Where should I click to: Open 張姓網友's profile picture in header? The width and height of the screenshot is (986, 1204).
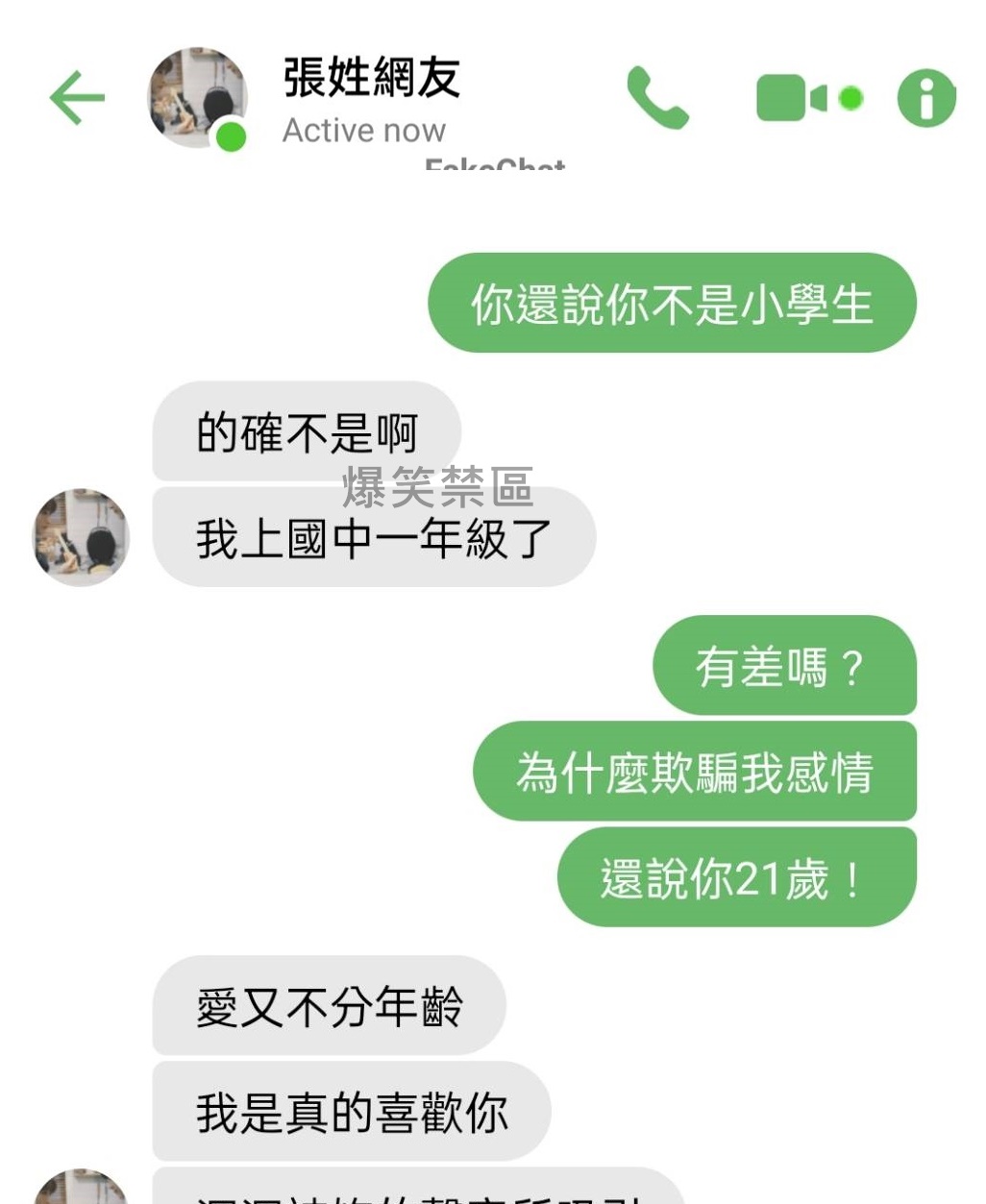click(x=197, y=97)
